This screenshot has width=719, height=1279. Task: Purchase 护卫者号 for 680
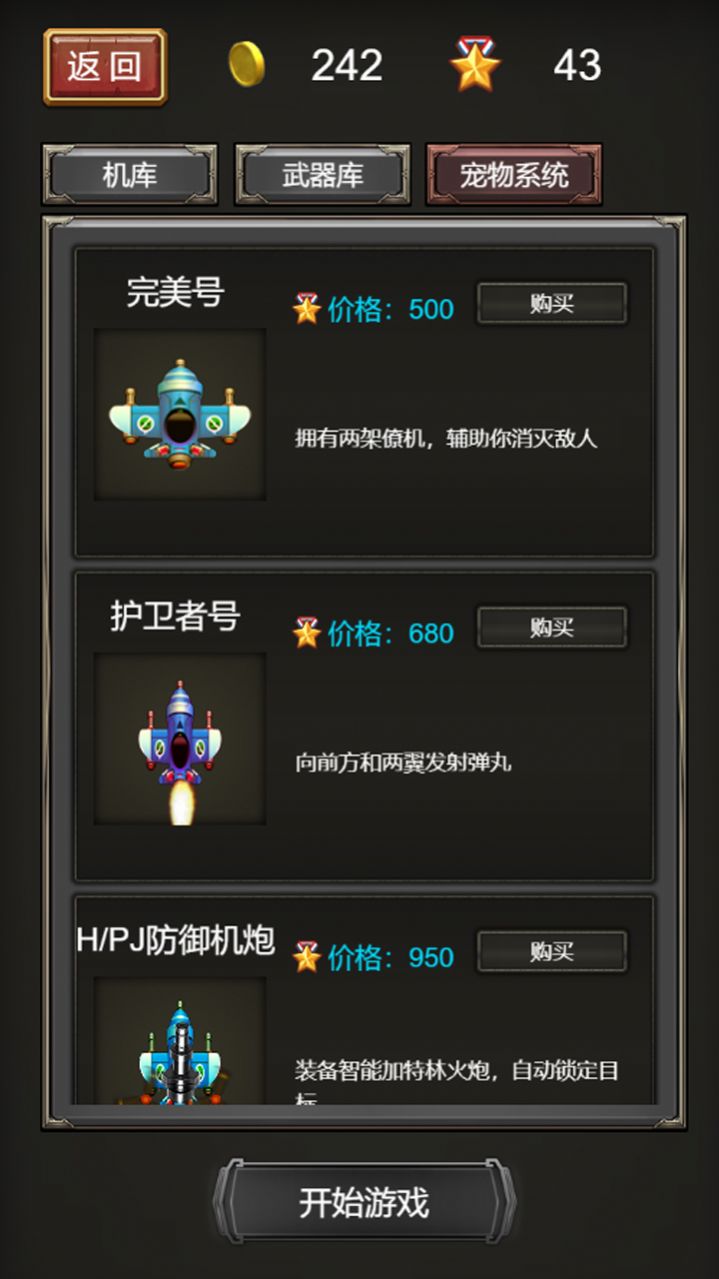coord(552,627)
